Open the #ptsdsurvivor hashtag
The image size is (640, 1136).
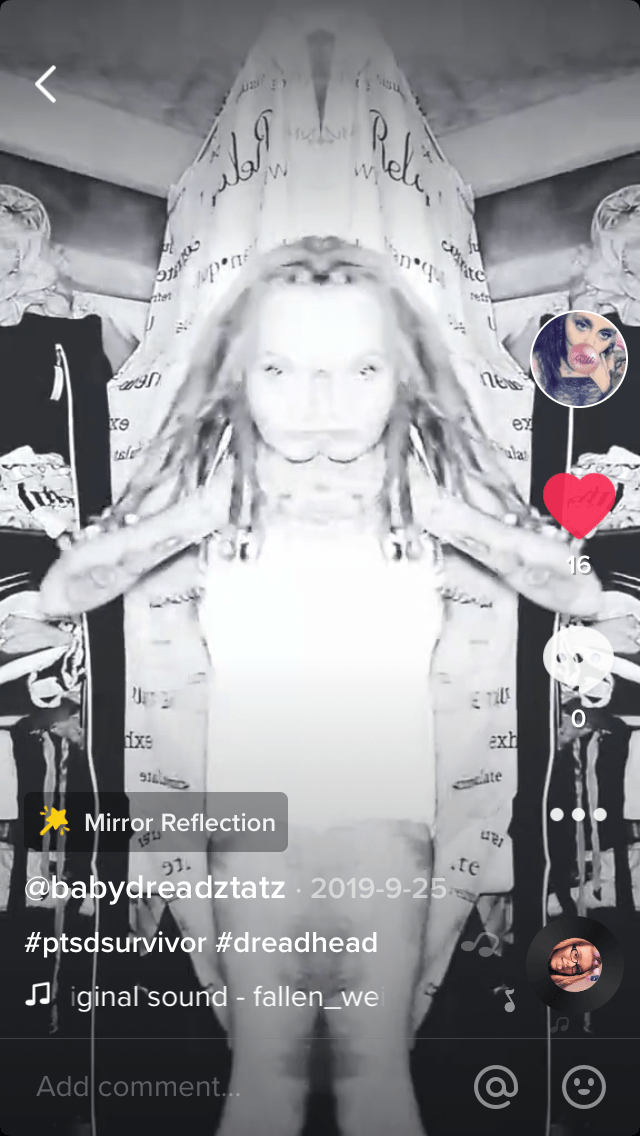115,942
